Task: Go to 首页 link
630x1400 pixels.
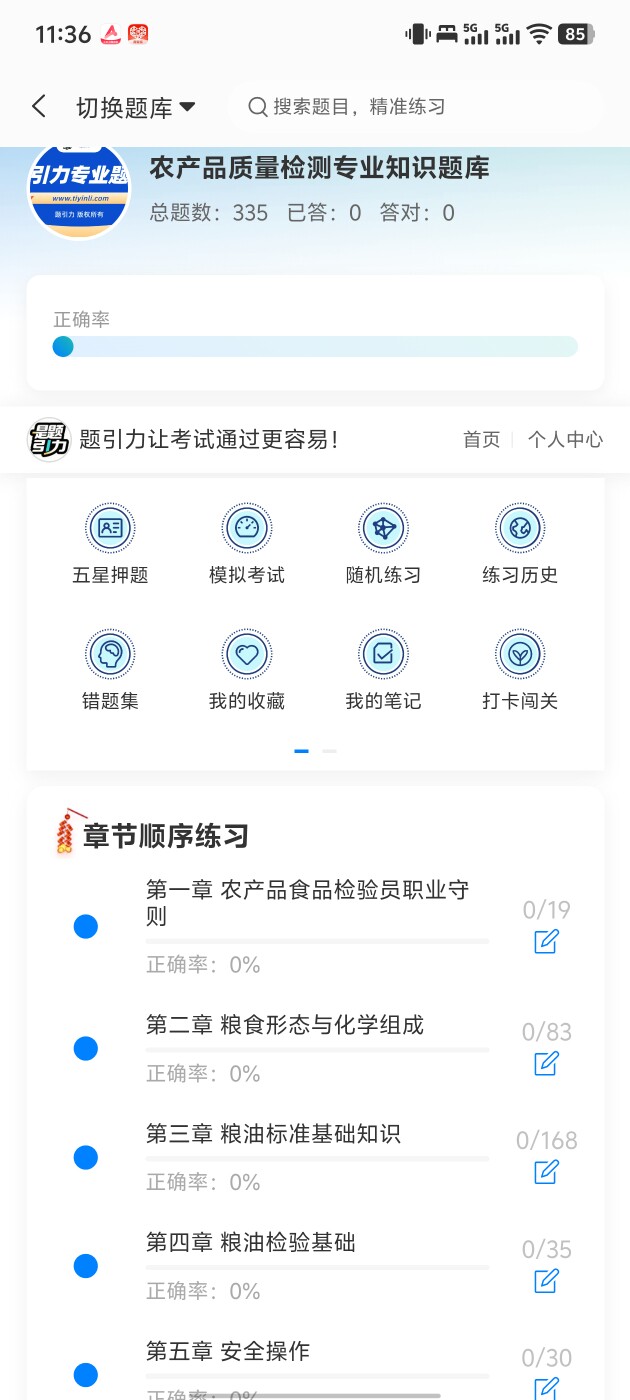Action: coord(481,439)
